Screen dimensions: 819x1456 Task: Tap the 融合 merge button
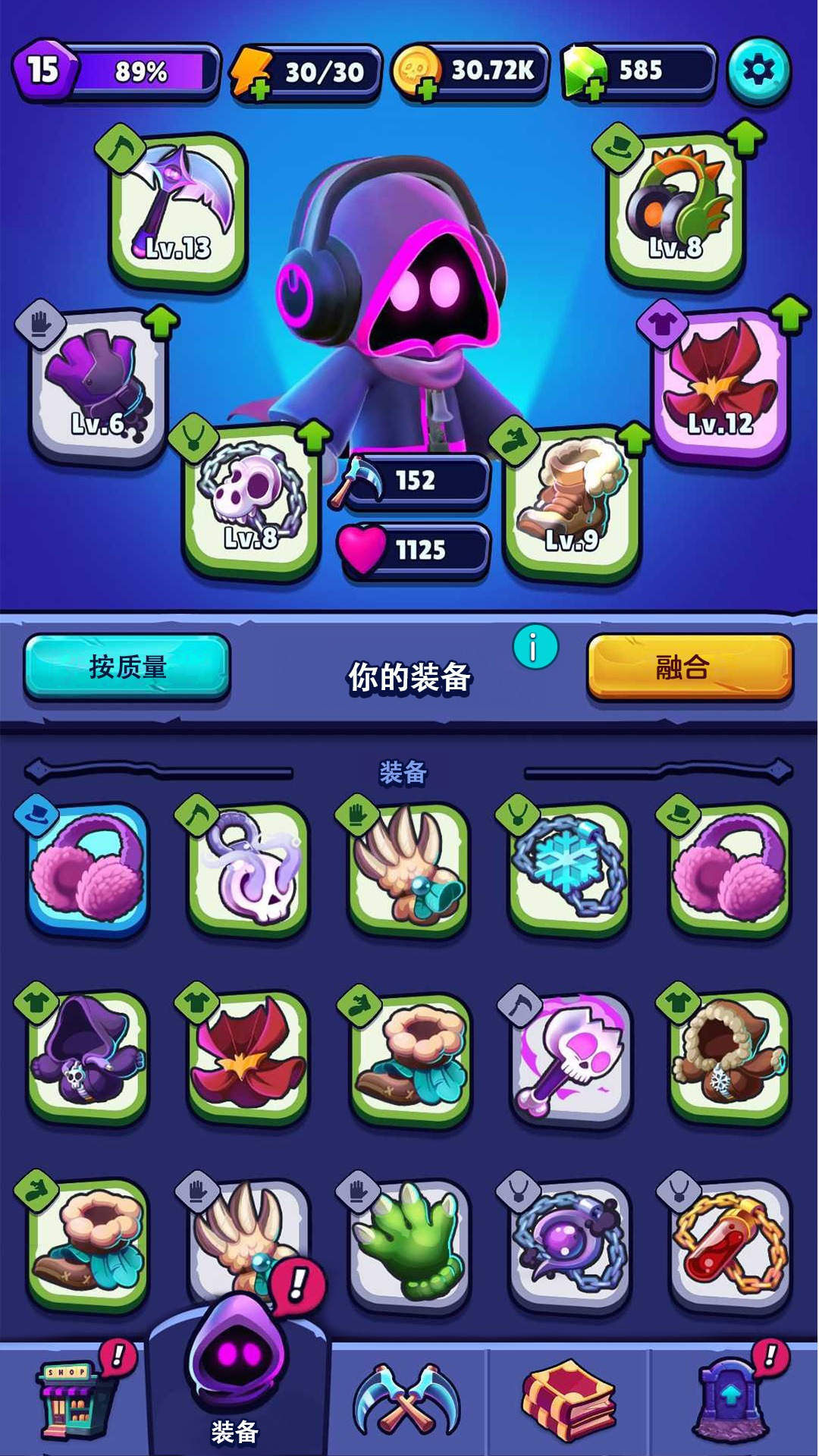(689, 667)
